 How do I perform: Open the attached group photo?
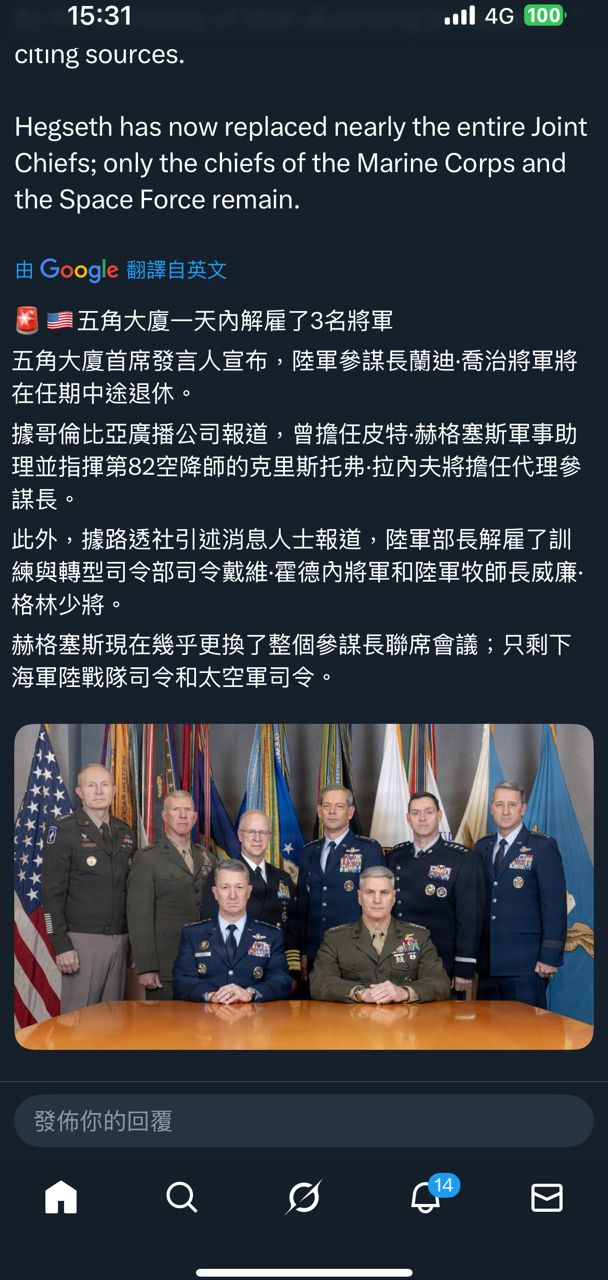pos(304,886)
